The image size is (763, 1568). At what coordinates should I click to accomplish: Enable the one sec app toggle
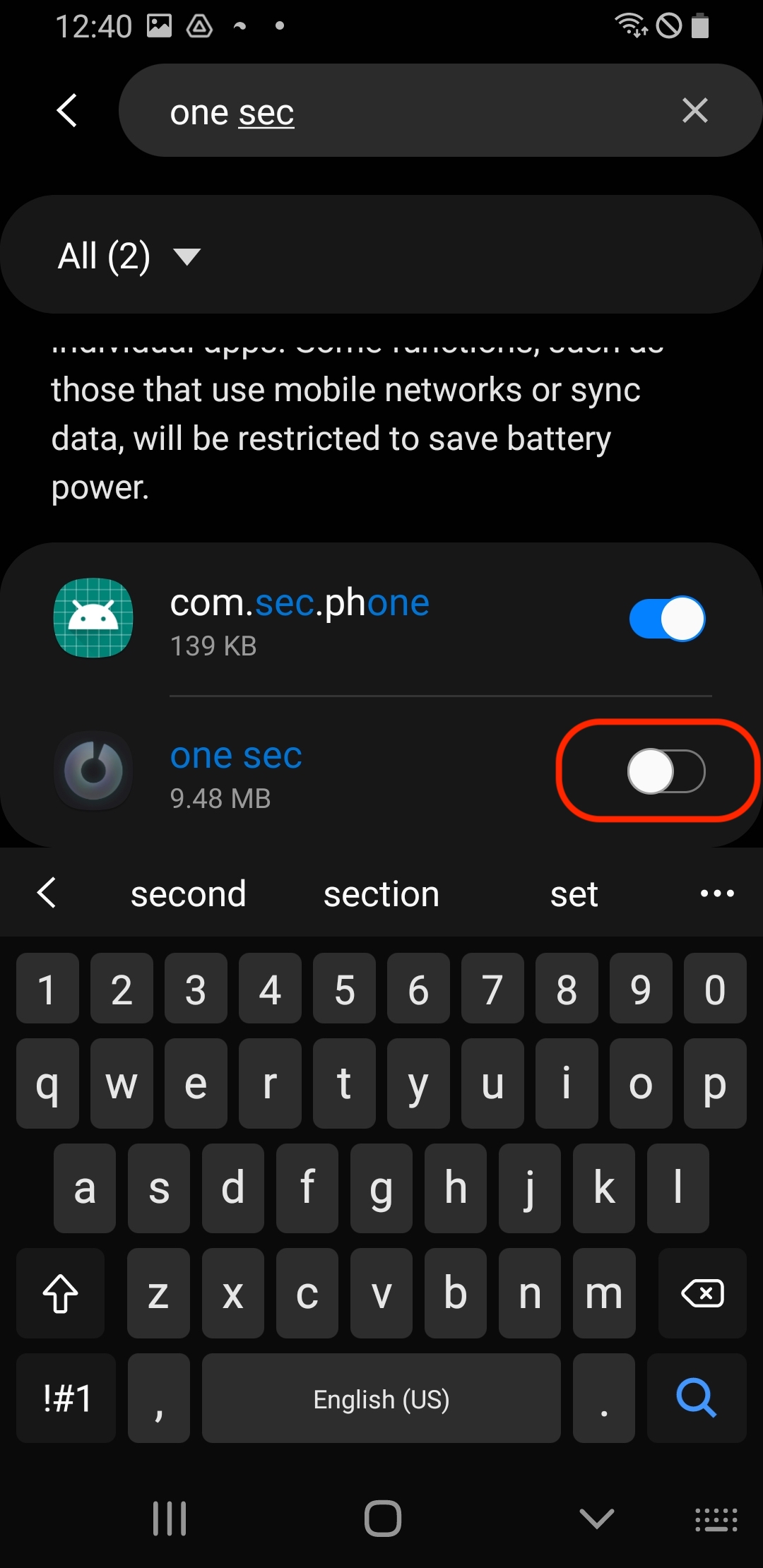[666, 771]
